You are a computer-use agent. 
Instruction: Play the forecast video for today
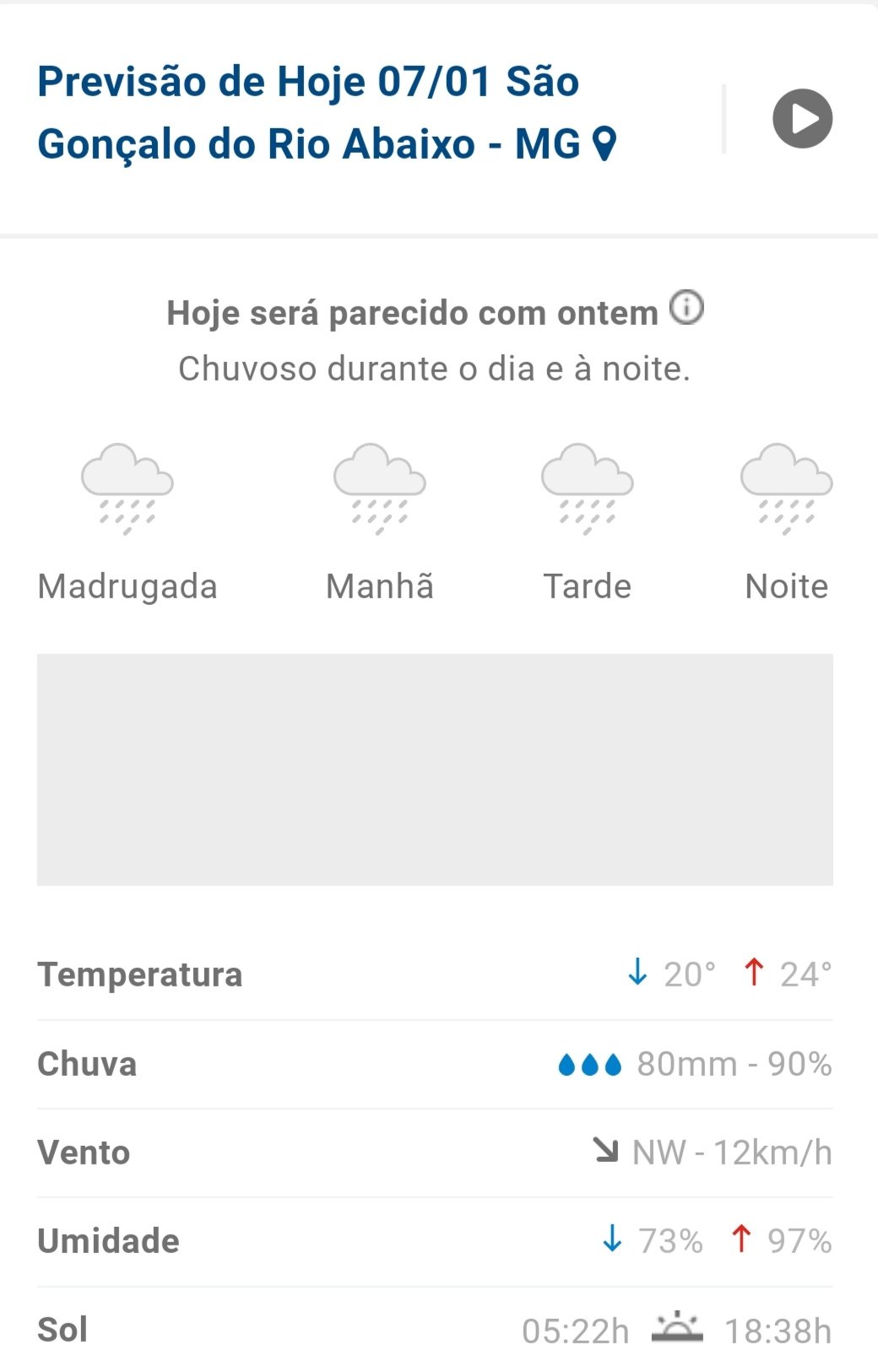[802, 119]
